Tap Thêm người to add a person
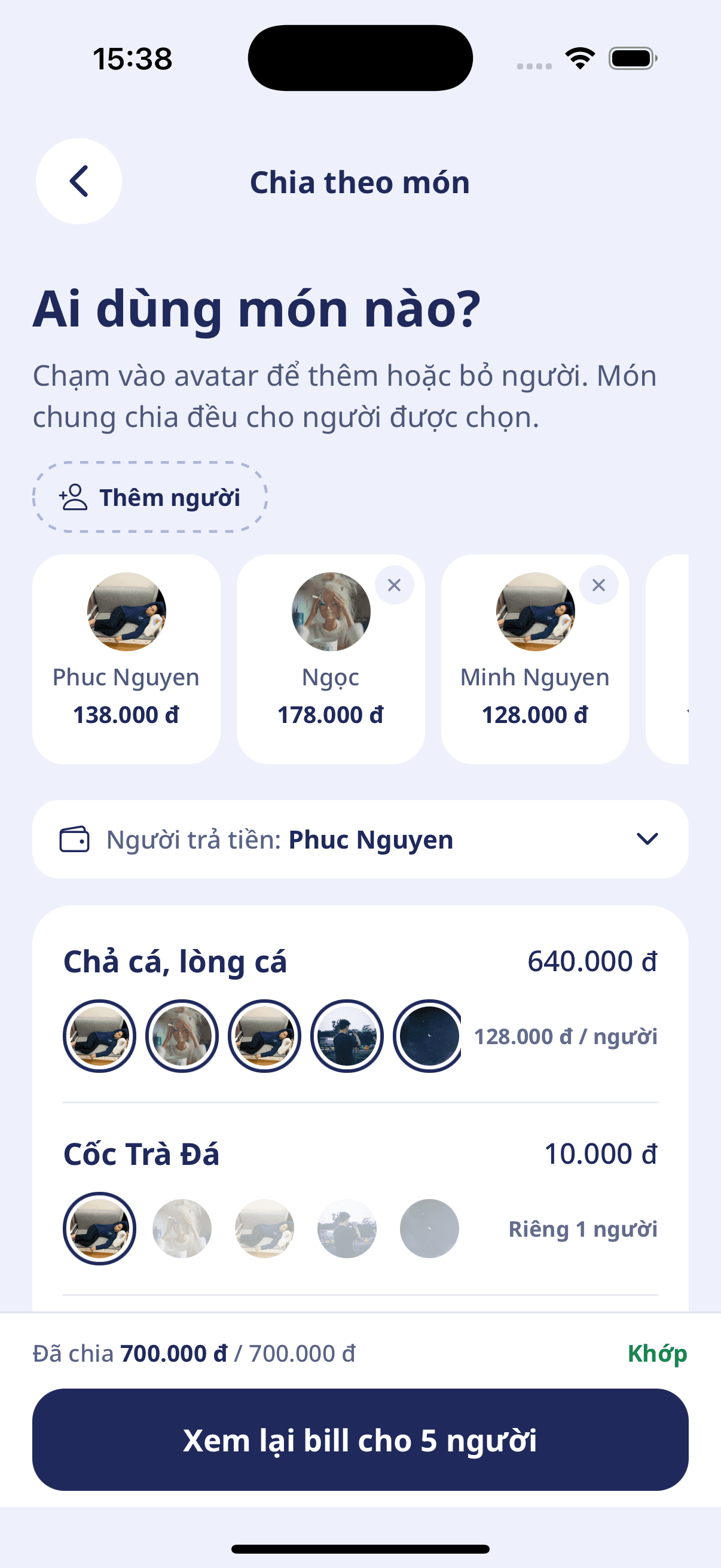 [x=149, y=498]
